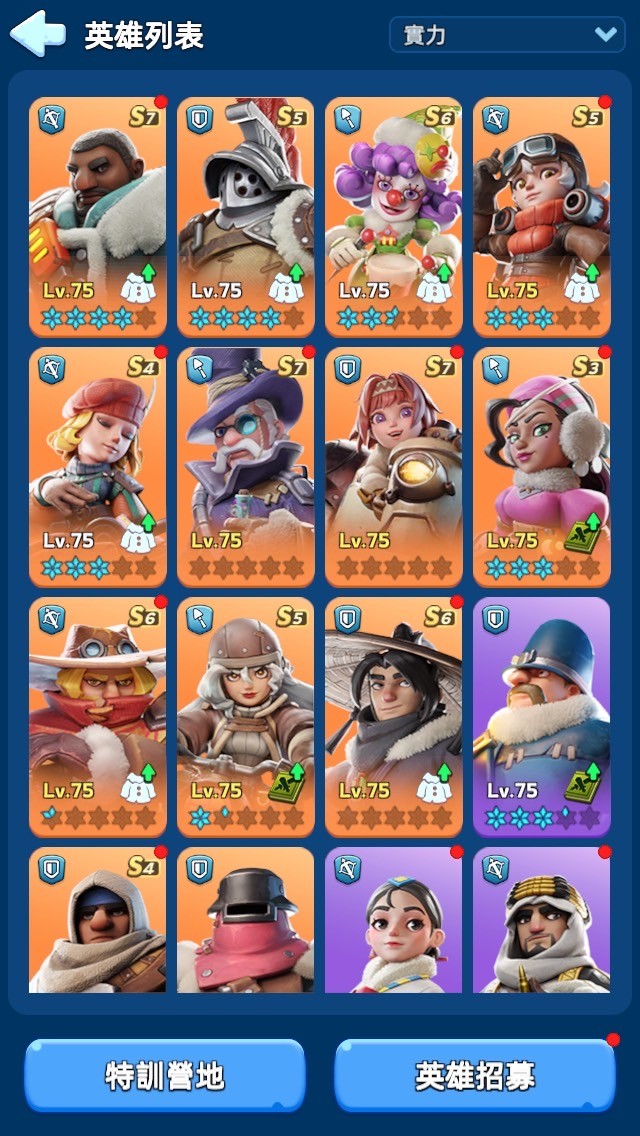640x1136 pixels.
Task: Tap the 英雄招募 recruit button
Action: pos(475,1075)
